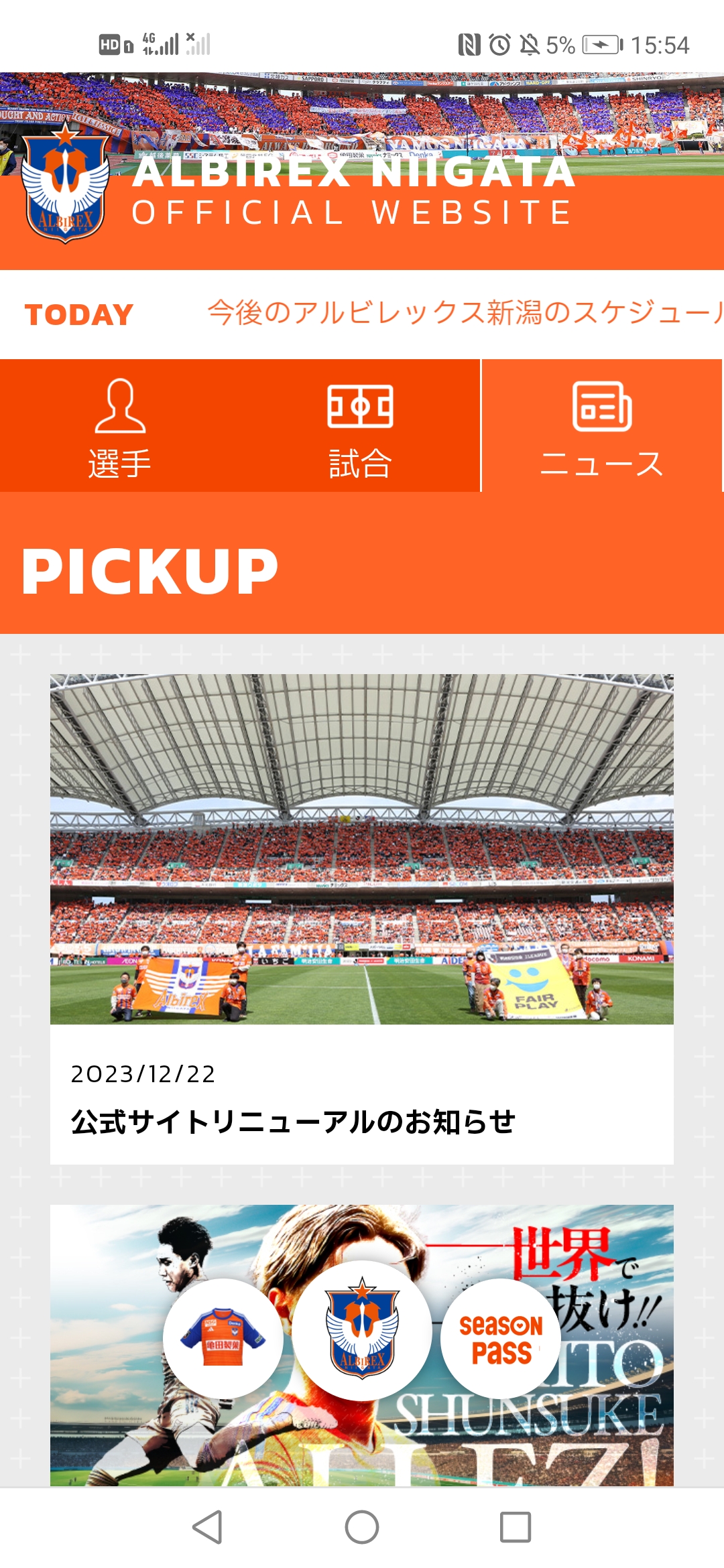Image resolution: width=724 pixels, height=1568 pixels.
Task: Go back using system back button
Action: 207,1527
